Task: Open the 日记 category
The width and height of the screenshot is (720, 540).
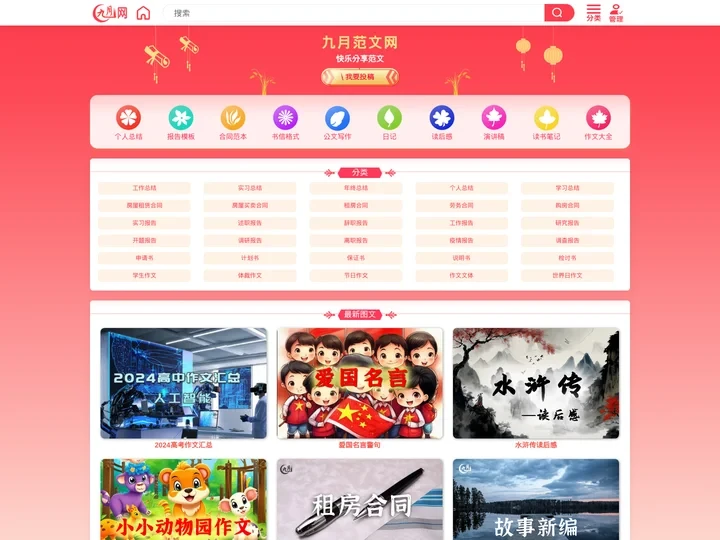Action: click(389, 122)
